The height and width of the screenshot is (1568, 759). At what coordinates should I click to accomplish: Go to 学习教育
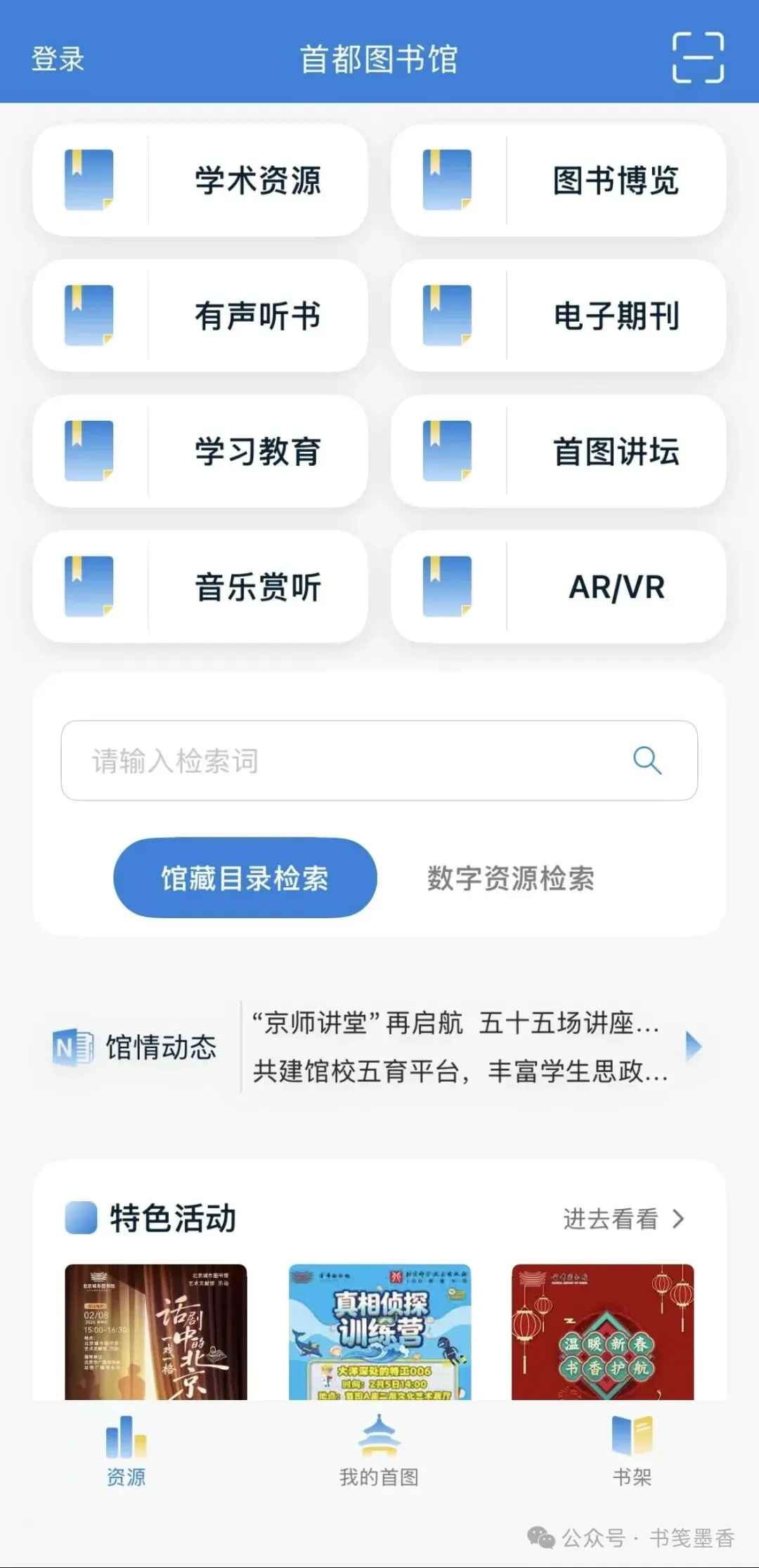(x=200, y=452)
